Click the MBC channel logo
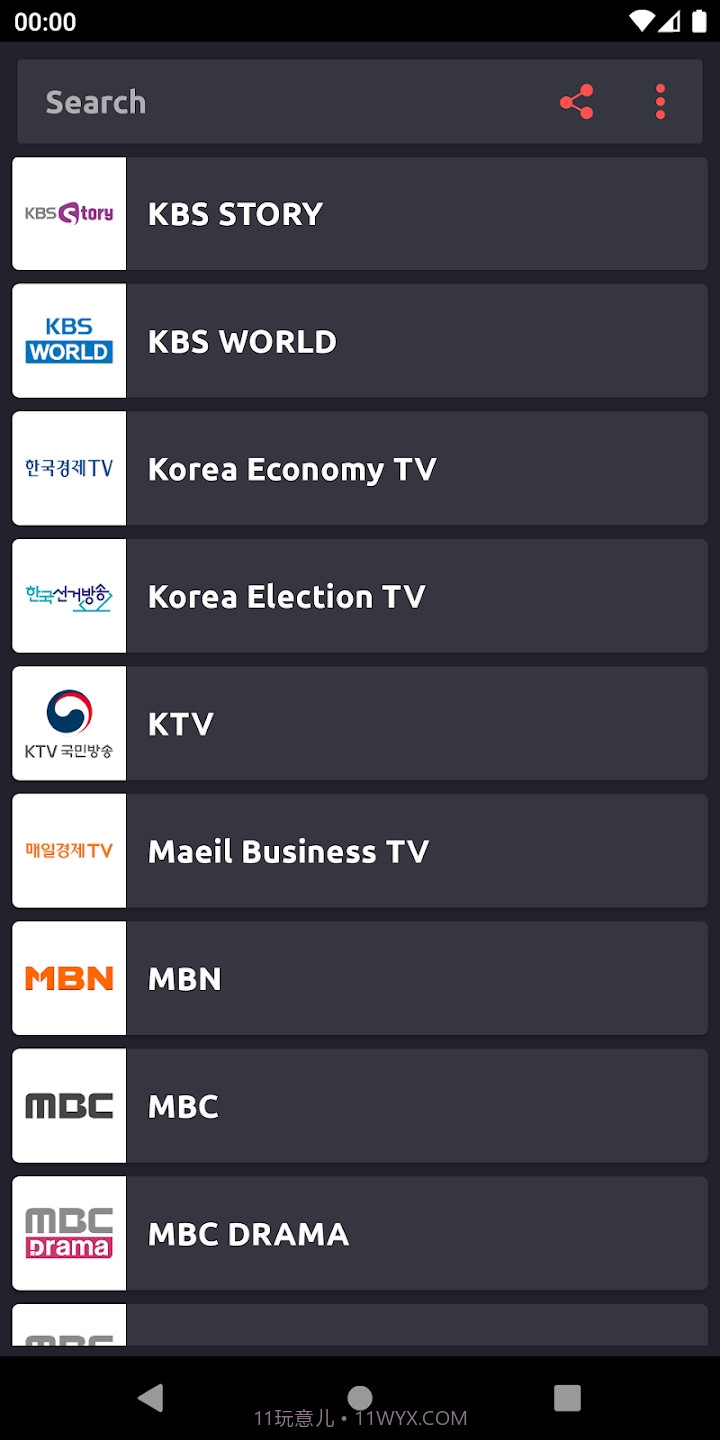 pos(68,1105)
